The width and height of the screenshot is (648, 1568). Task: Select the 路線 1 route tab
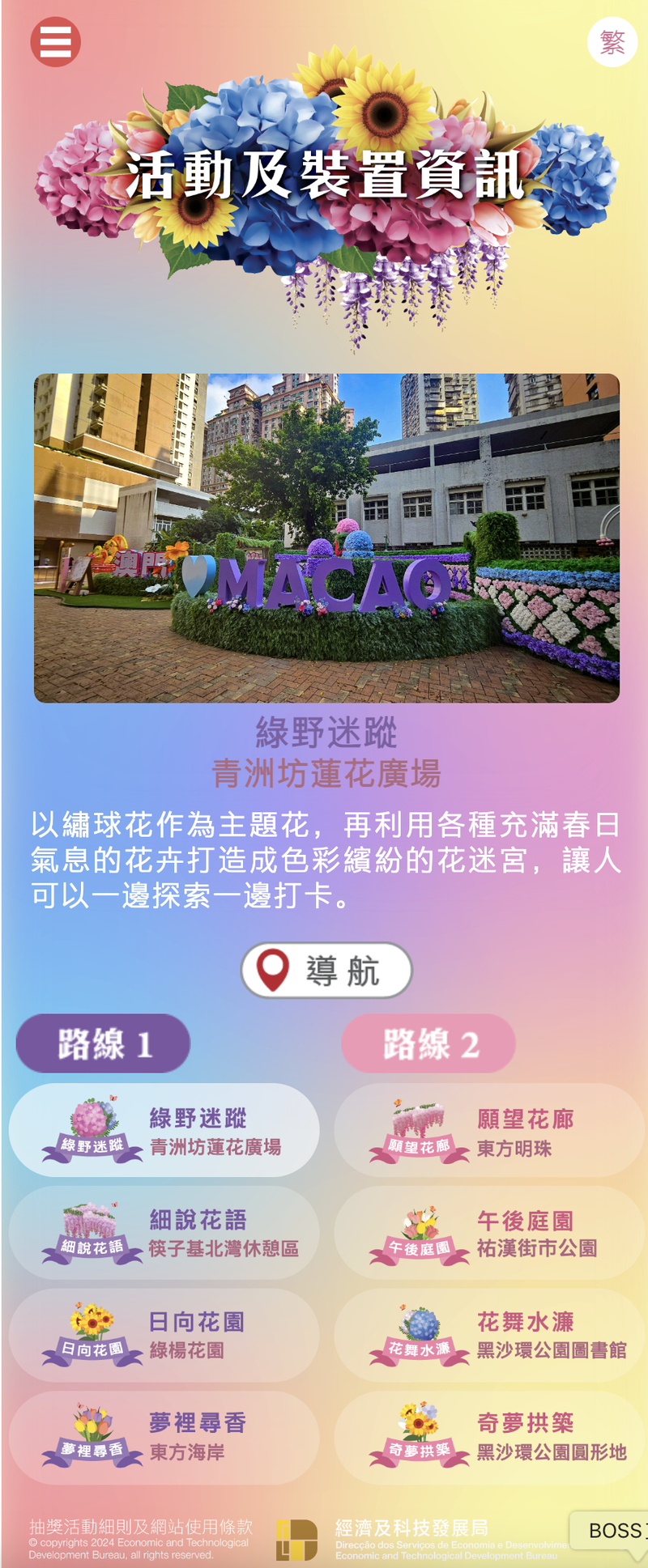tap(103, 1043)
